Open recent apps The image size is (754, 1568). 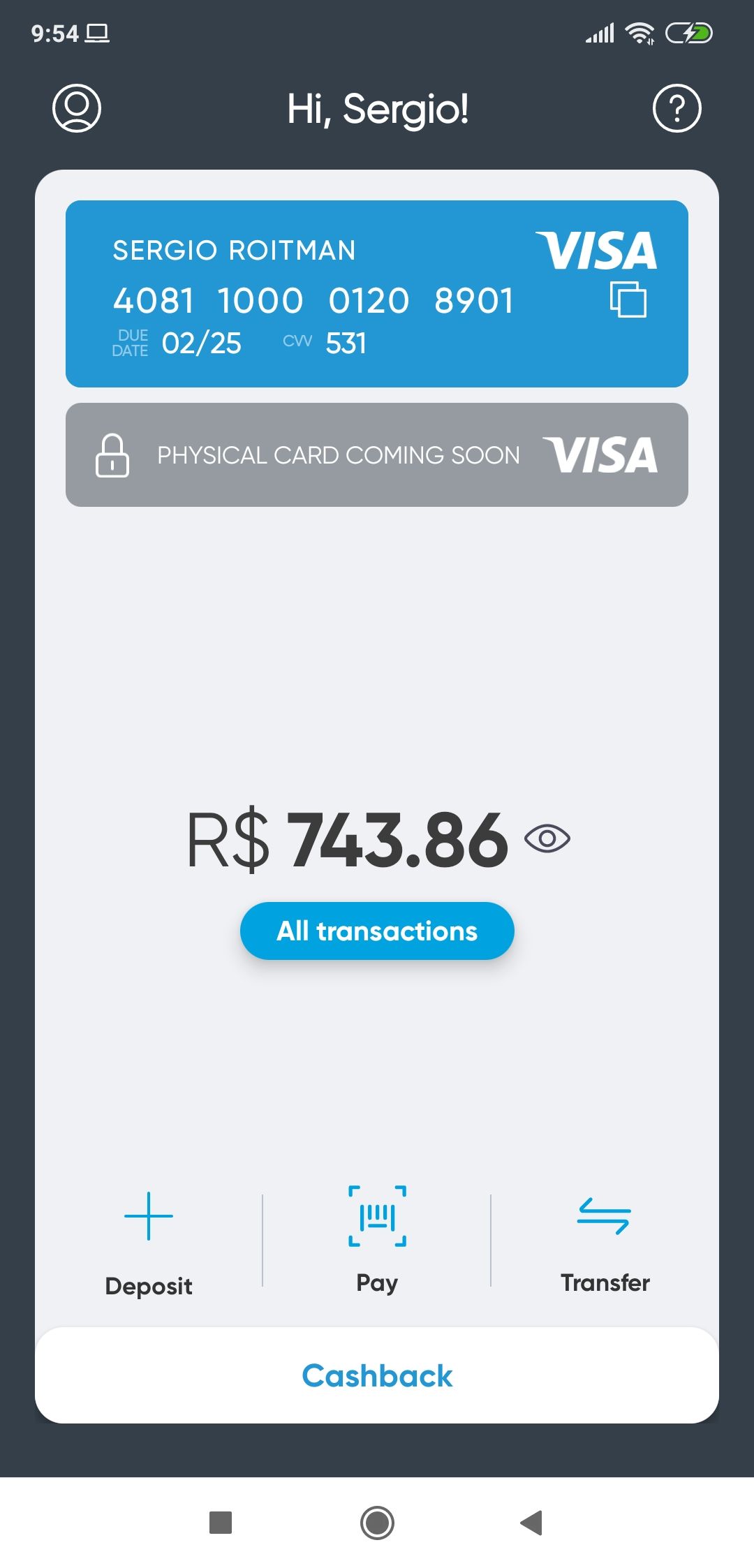pyautogui.click(x=221, y=1523)
